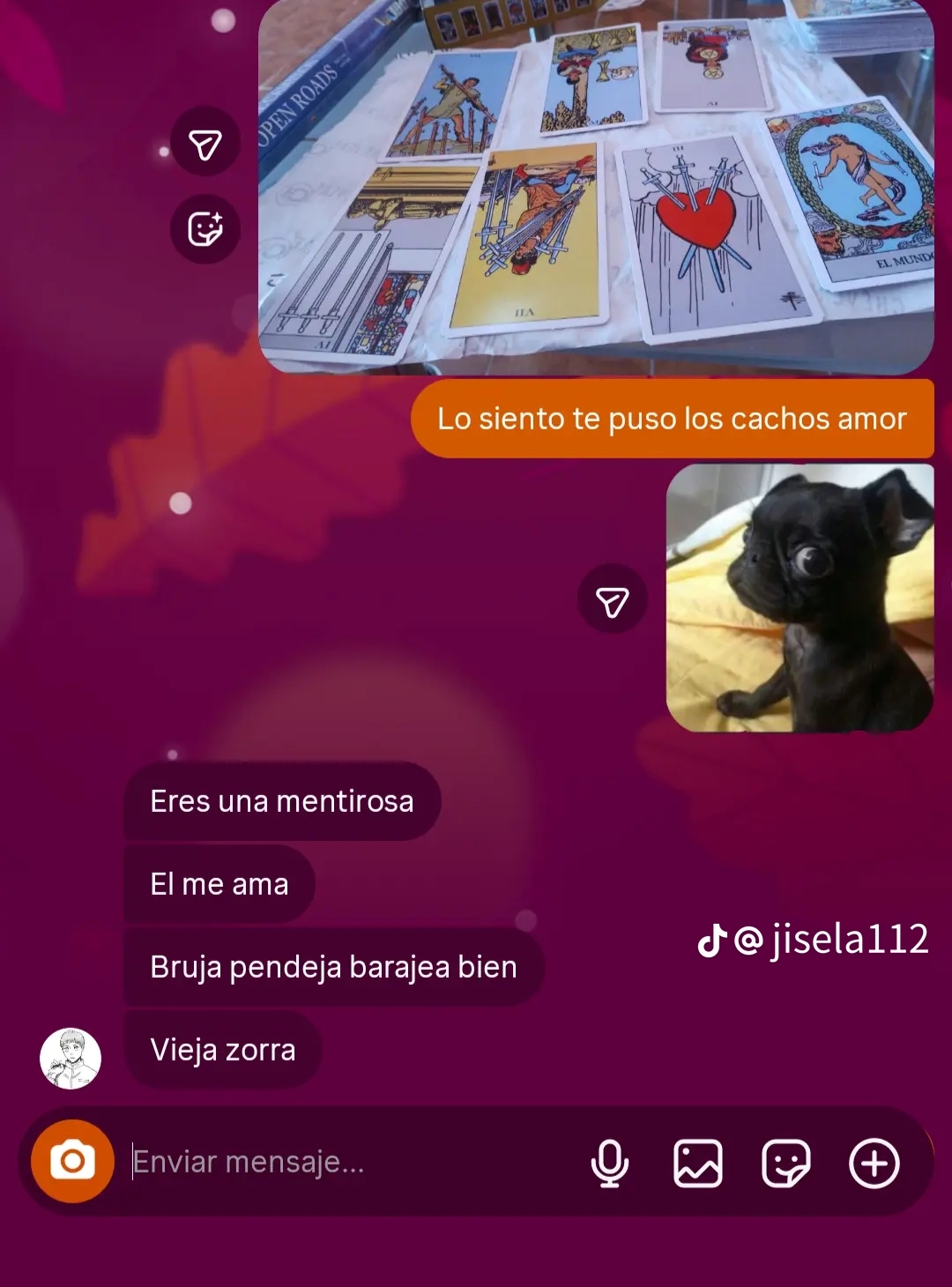Screen dimensions: 952x1287
Task: Launch the camera from the orange button
Action: click(x=72, y=1161)
